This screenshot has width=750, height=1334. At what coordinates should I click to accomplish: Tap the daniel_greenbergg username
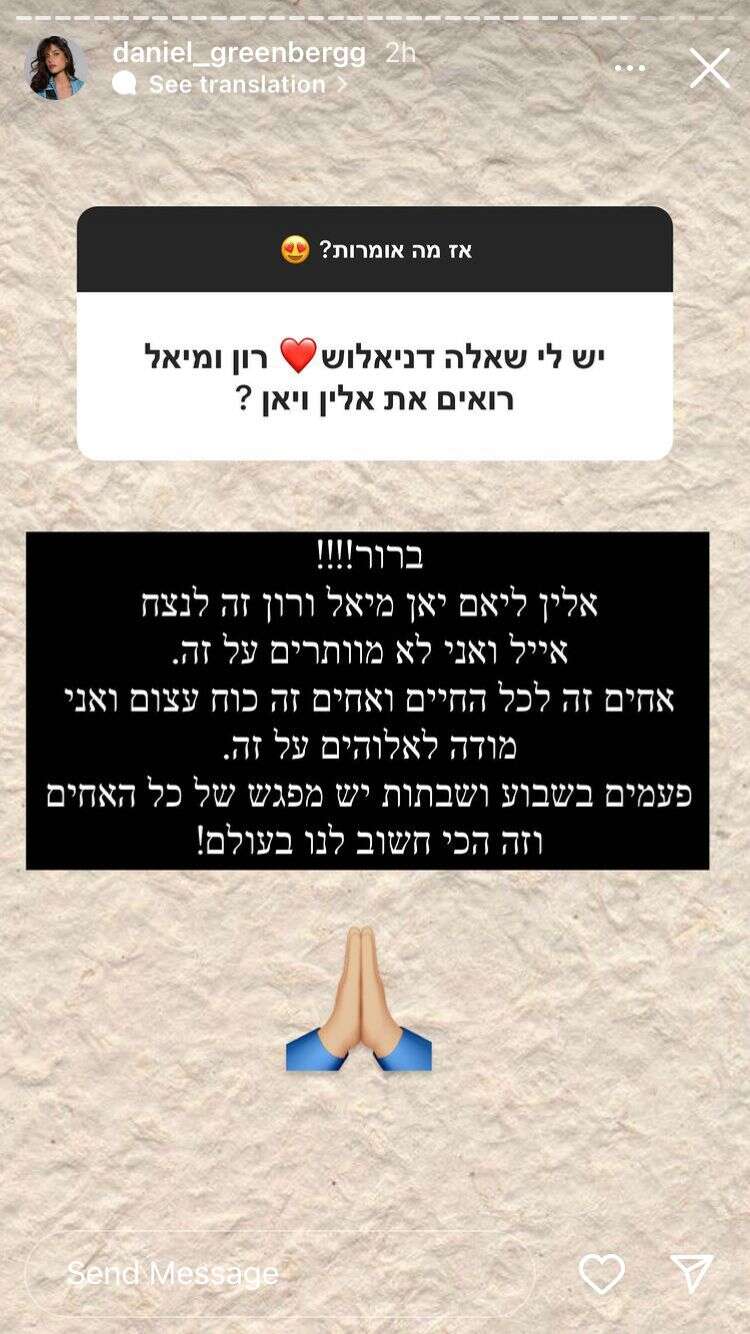click(x=239, y=52)
